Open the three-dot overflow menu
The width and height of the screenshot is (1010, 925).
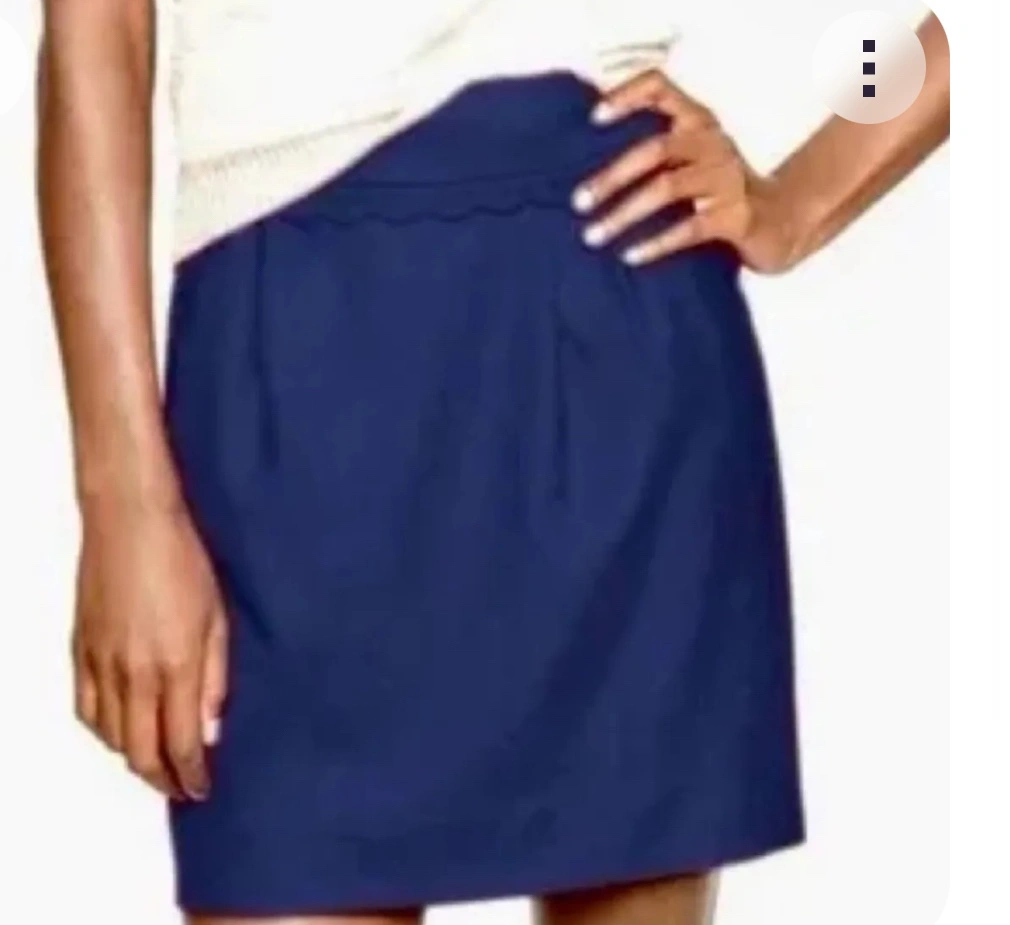(868, 68)
